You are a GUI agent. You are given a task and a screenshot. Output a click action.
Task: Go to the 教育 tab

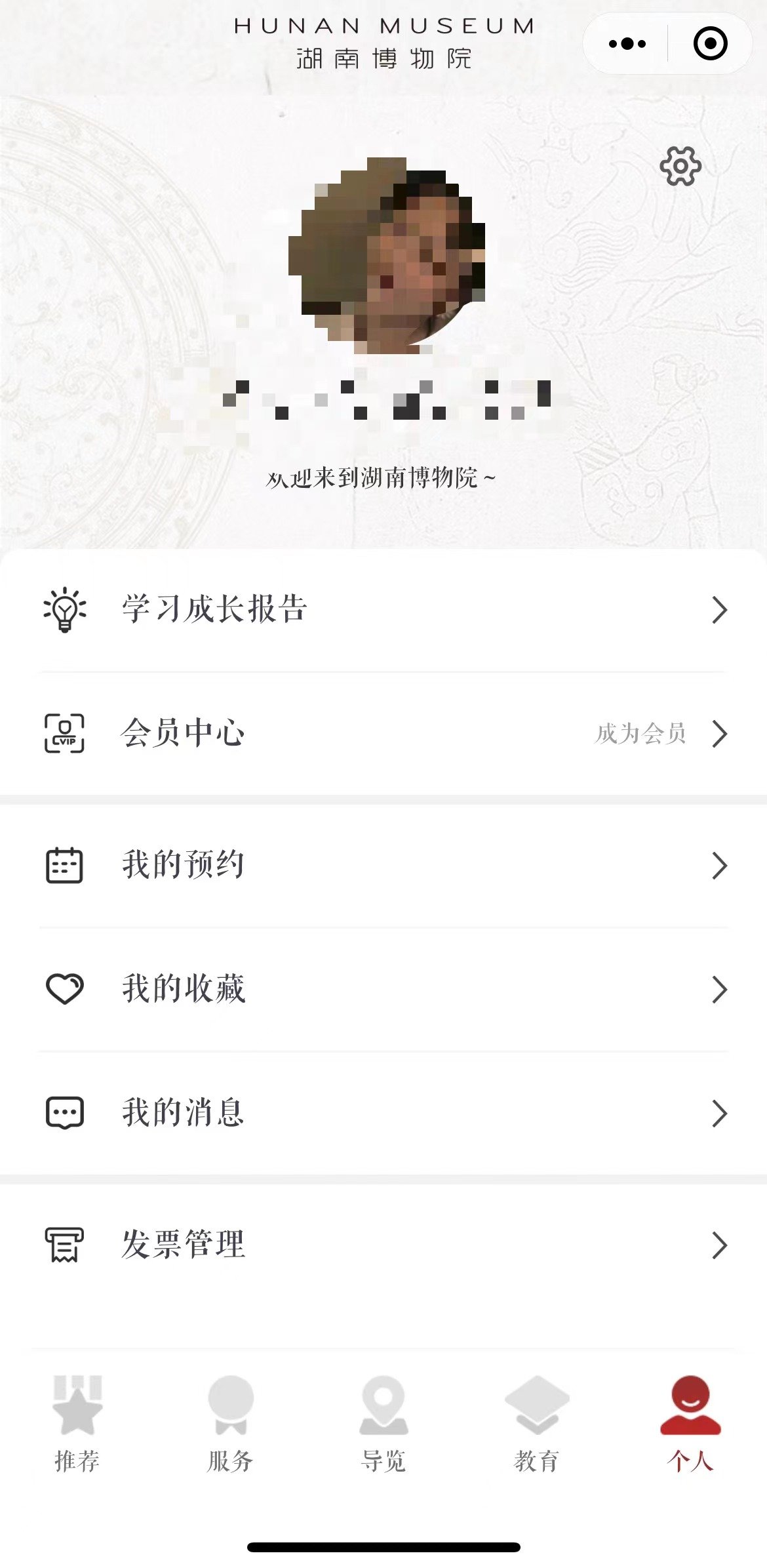(537, 1423)
